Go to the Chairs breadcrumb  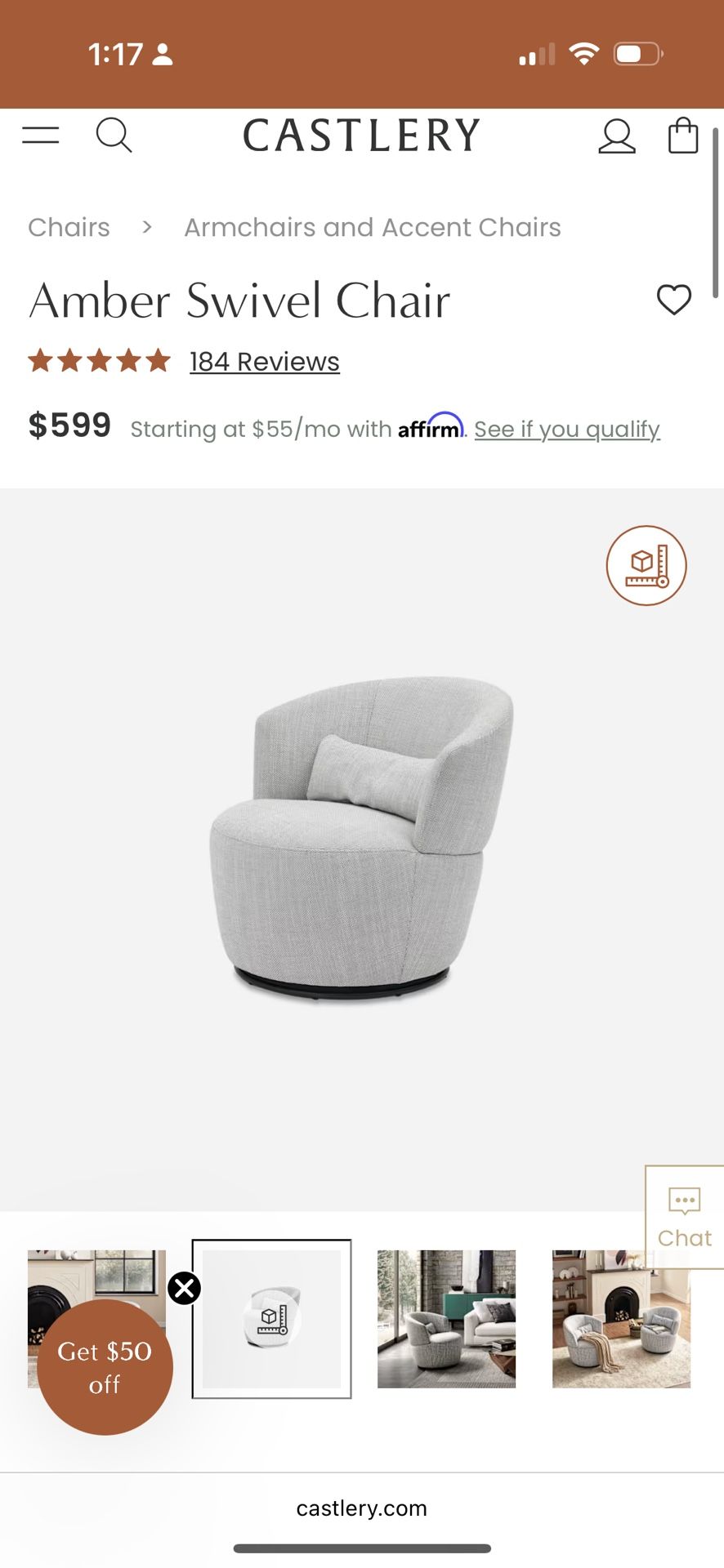point(69,227)
